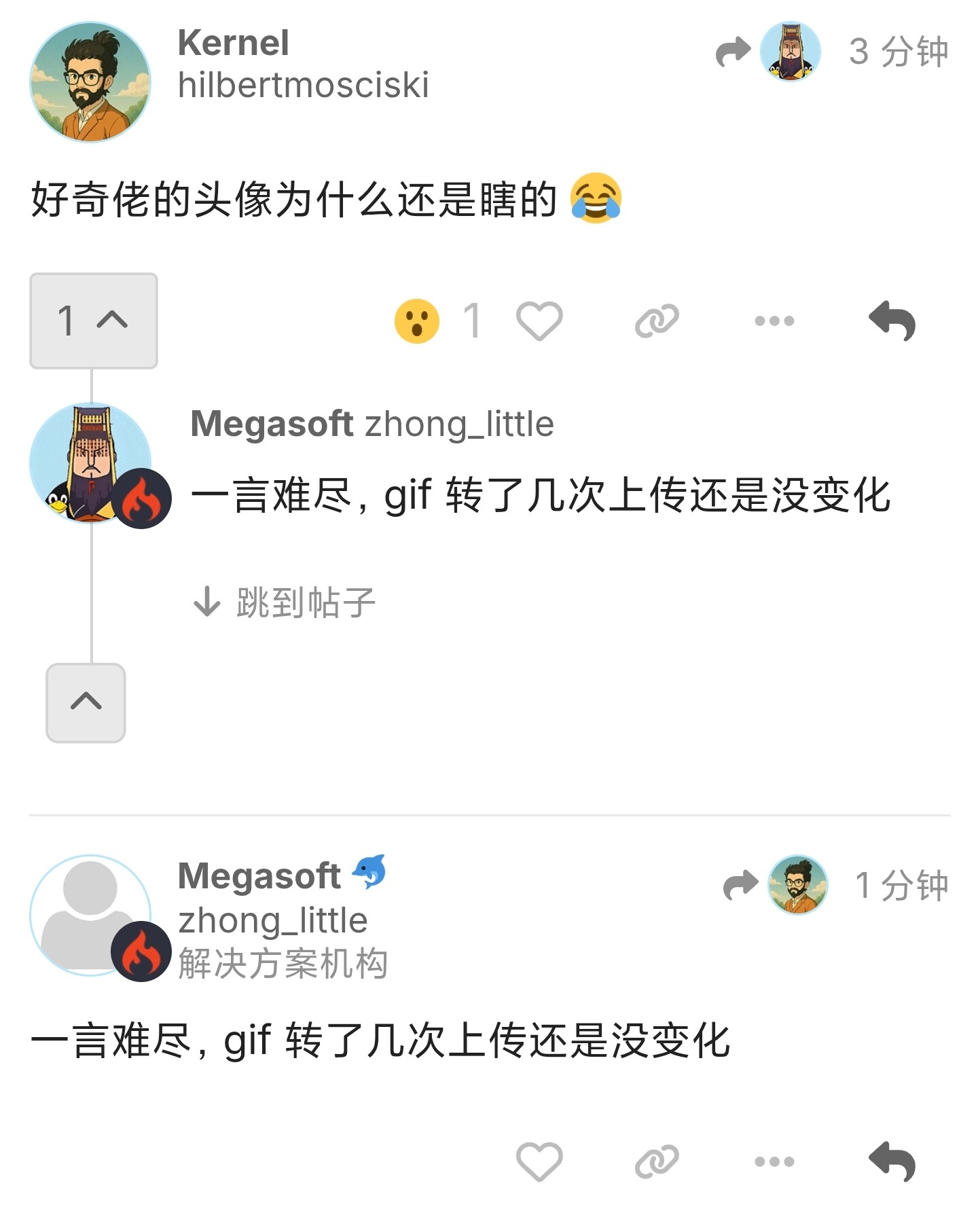Tap 跳到帖子 to jump to the post
The image size is (978, 1232).
[x=284, y=602]
